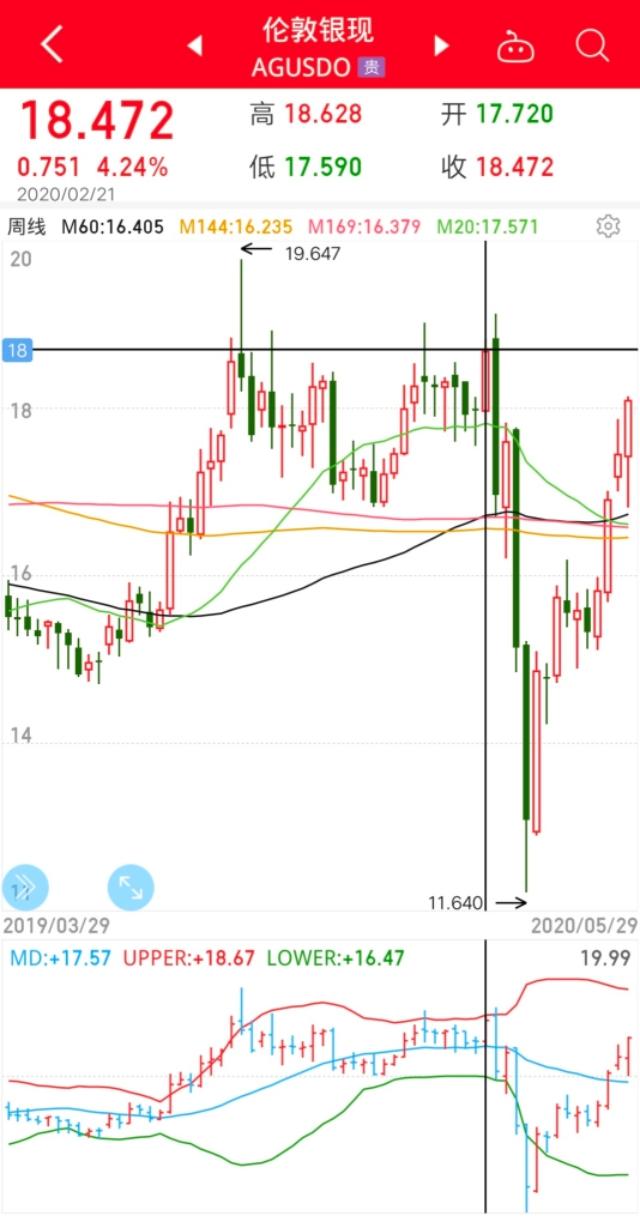Tap the 周线 period selector
640x1222 pixels.
pyautogui.click(x=27, y=227)
